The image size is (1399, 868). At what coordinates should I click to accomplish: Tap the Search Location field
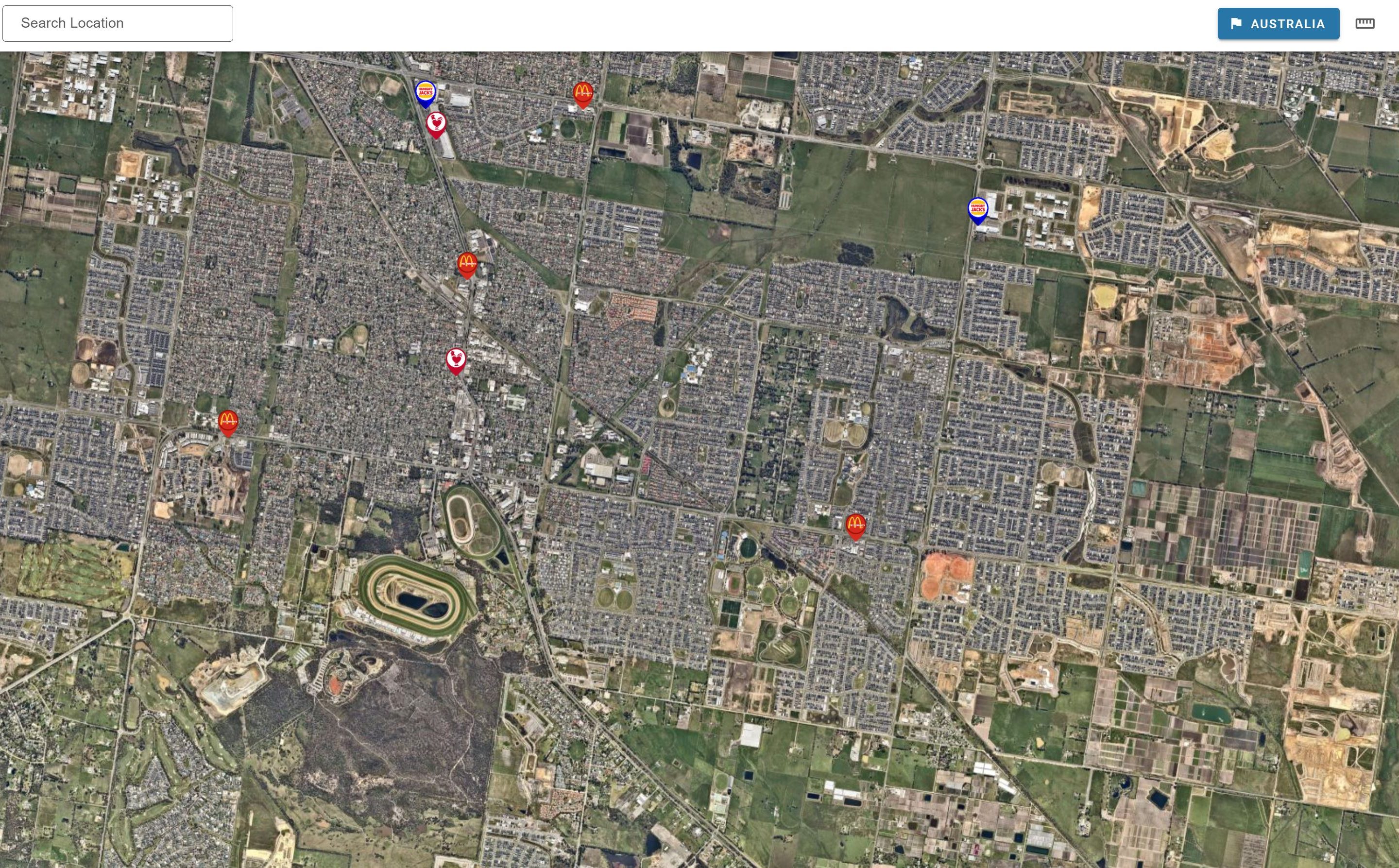[x=118, y=23]
